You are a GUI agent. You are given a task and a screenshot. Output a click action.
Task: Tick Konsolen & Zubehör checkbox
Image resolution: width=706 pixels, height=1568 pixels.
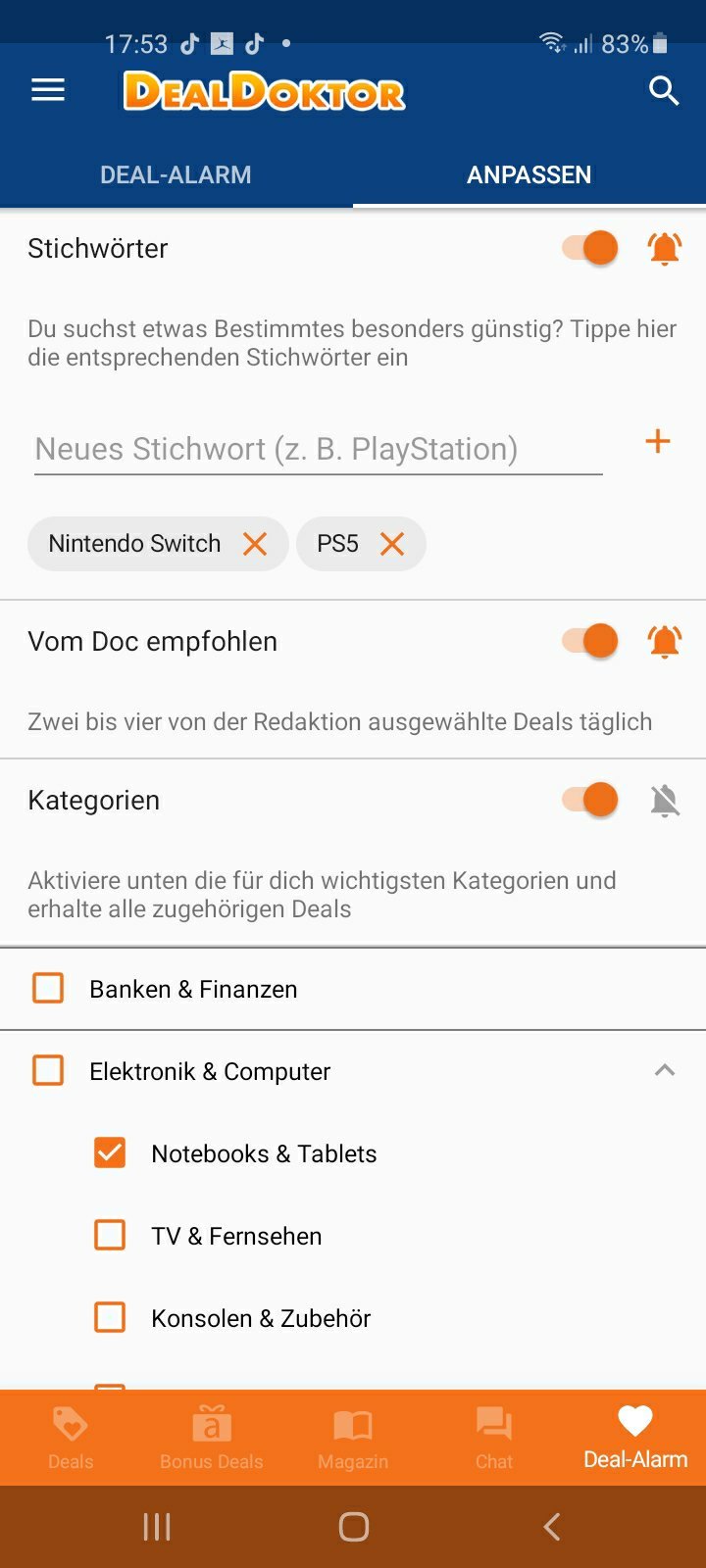pyautogui.click(x=110, y=1317)
